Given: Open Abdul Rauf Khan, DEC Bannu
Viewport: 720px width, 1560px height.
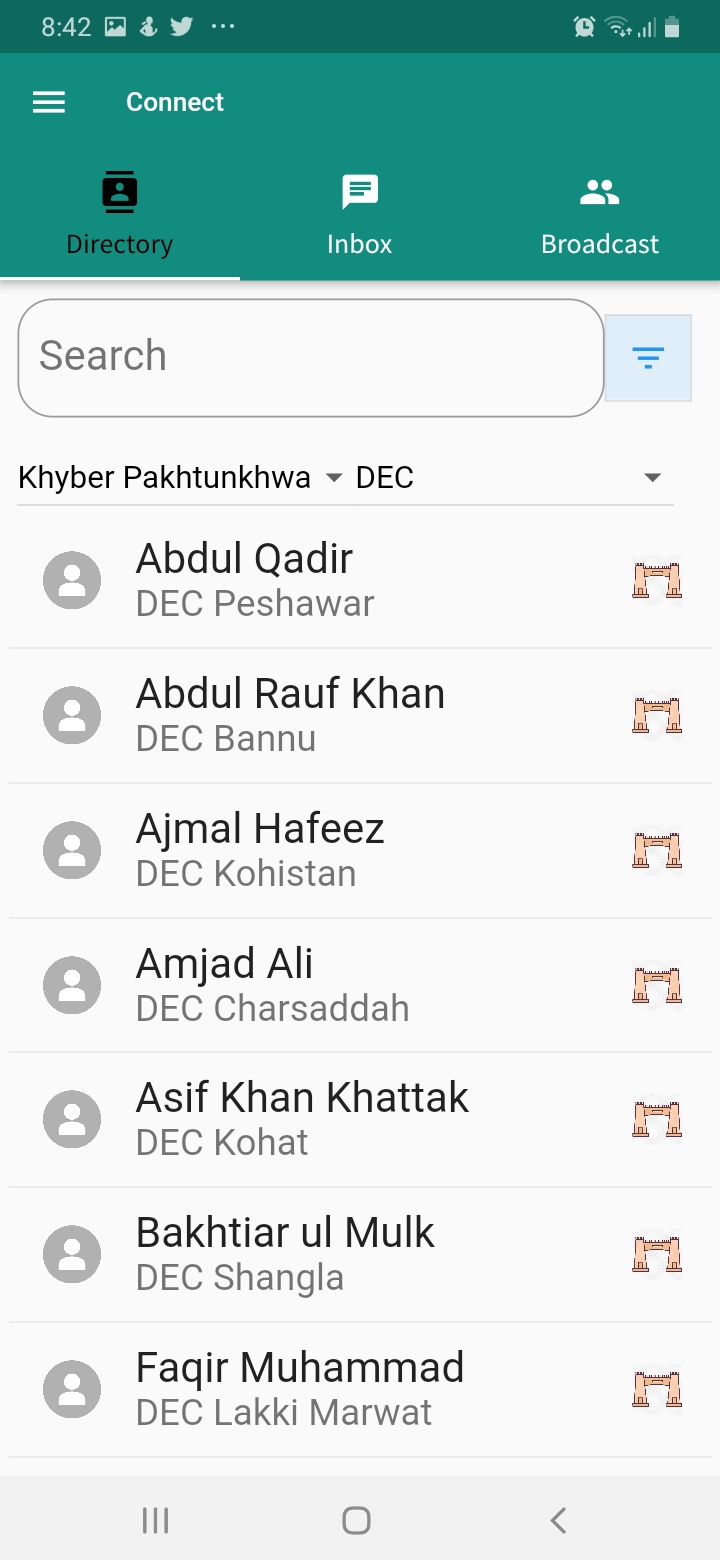Looking at the screenshot, I should [x=360, y=715].
